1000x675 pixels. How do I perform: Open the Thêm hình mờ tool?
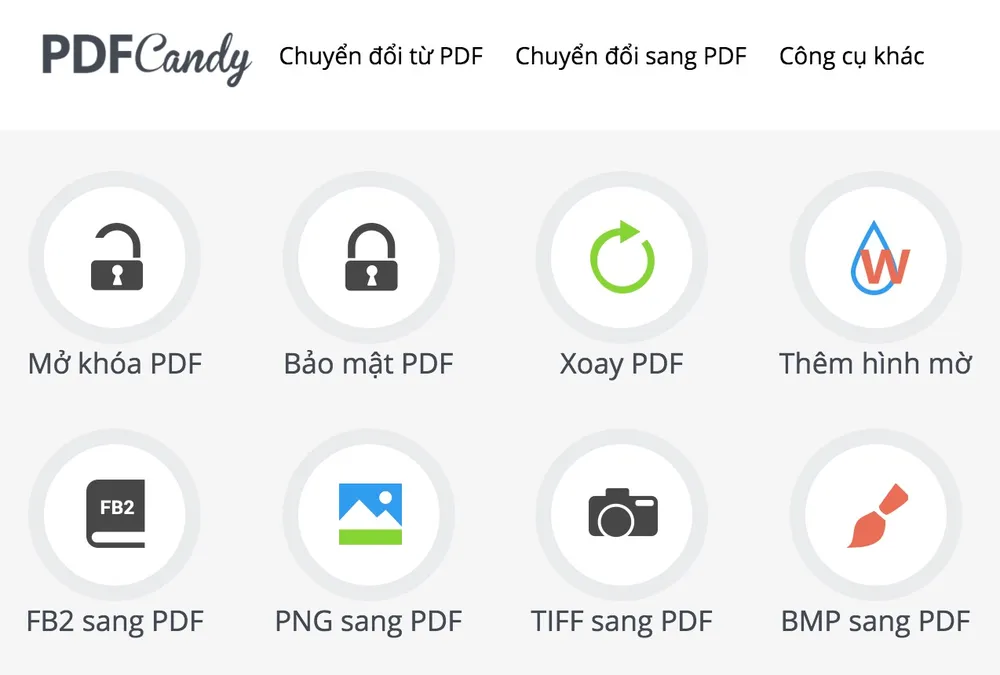pyautogui.click(x=876, y=258)
